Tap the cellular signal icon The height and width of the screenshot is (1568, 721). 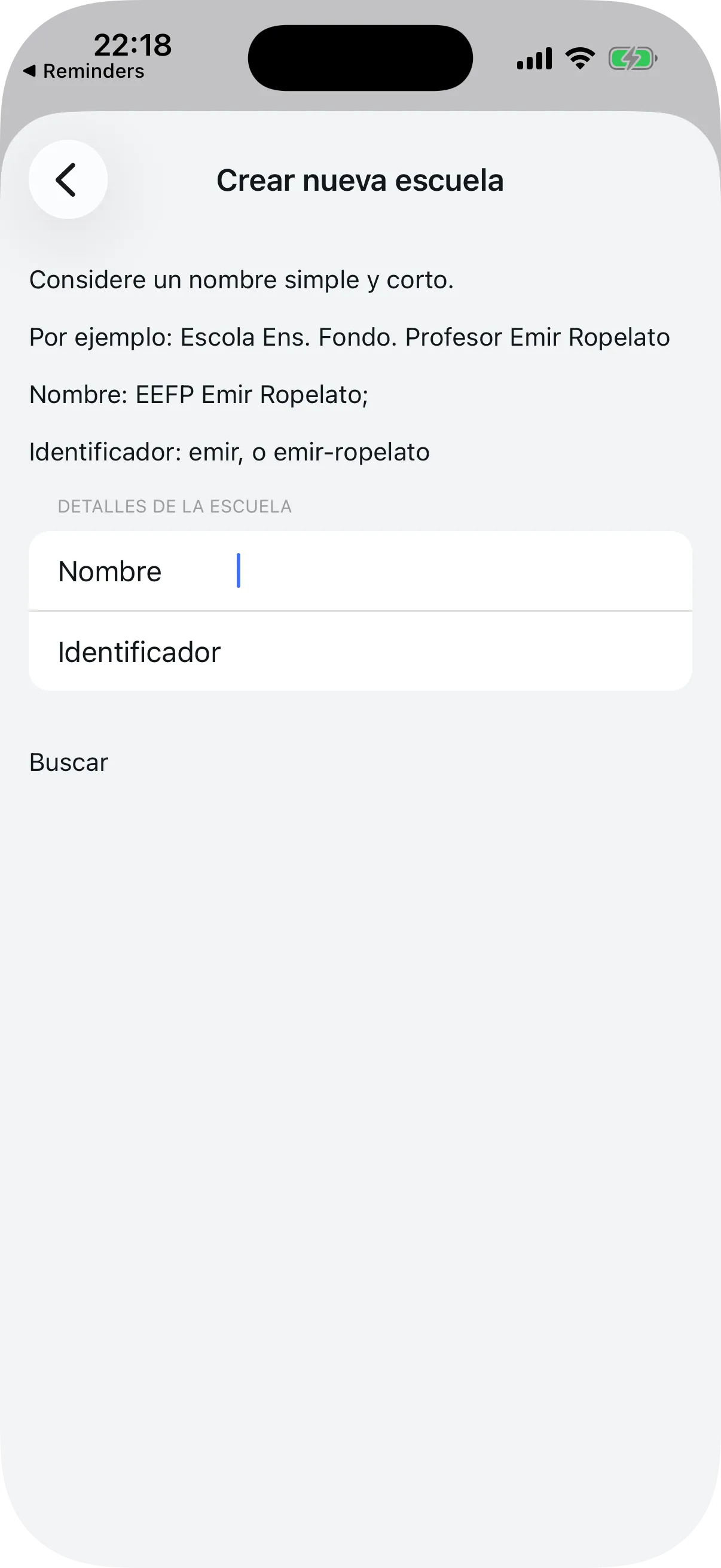point(534,58)
